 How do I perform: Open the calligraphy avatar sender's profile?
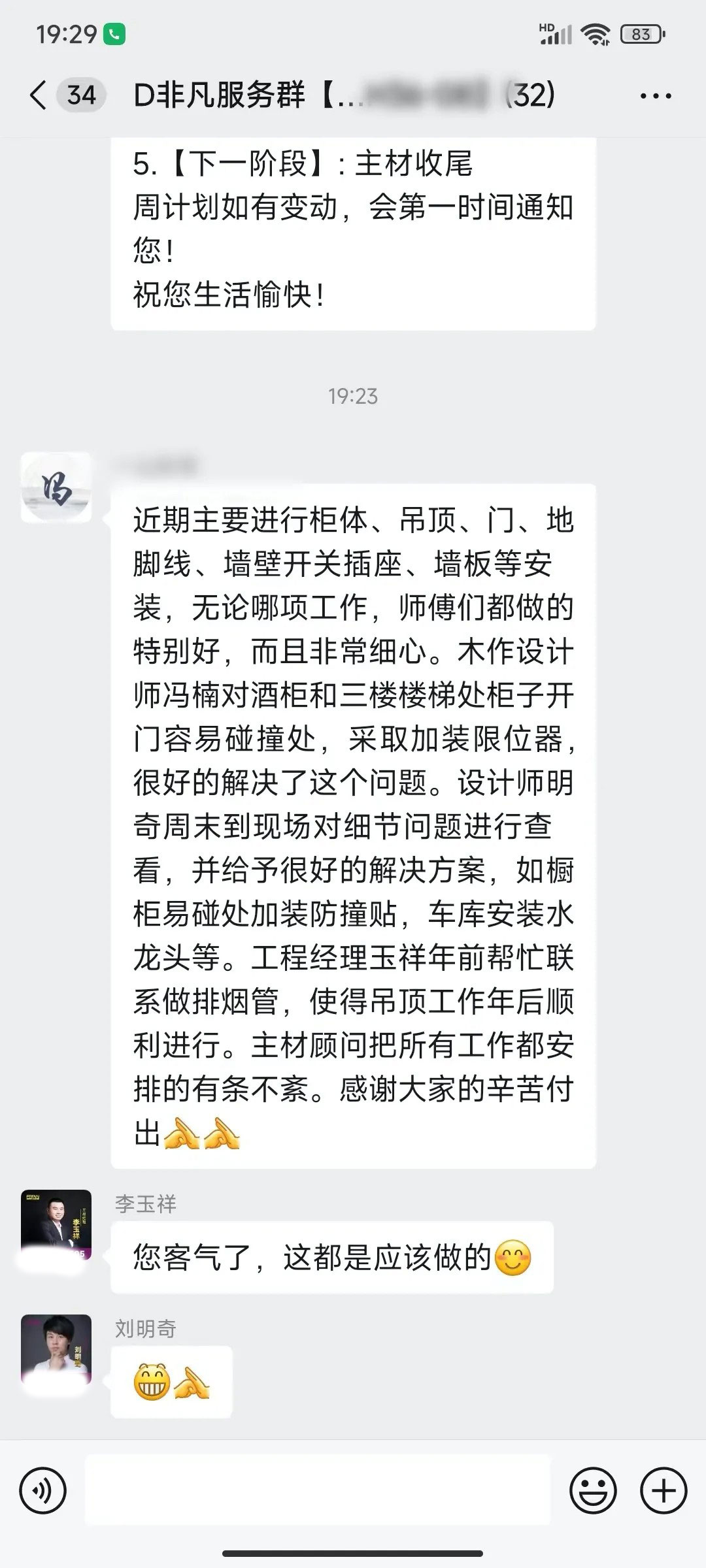pyautogui.click(x=56, y=487)
